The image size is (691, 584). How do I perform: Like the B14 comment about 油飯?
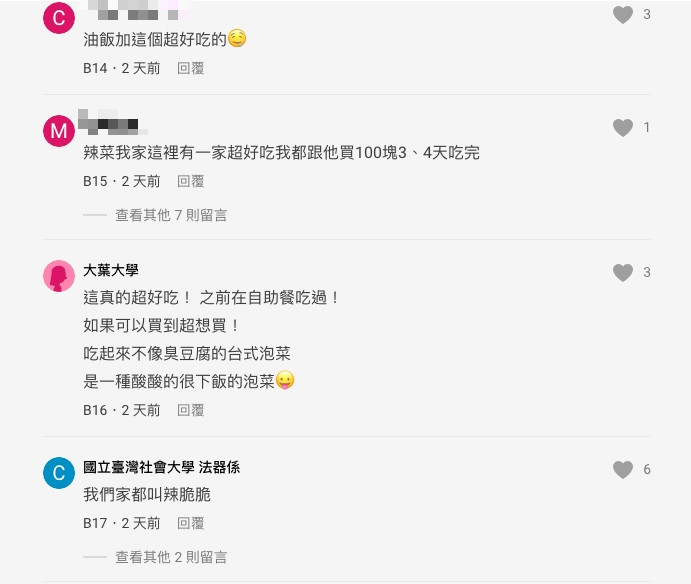[623, 15]
